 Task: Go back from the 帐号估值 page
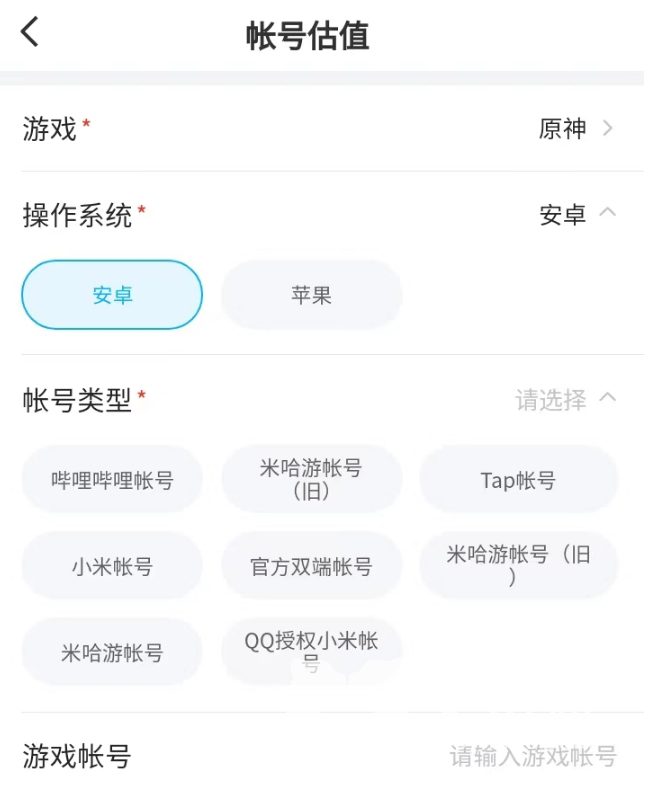[x=30, y=33]
